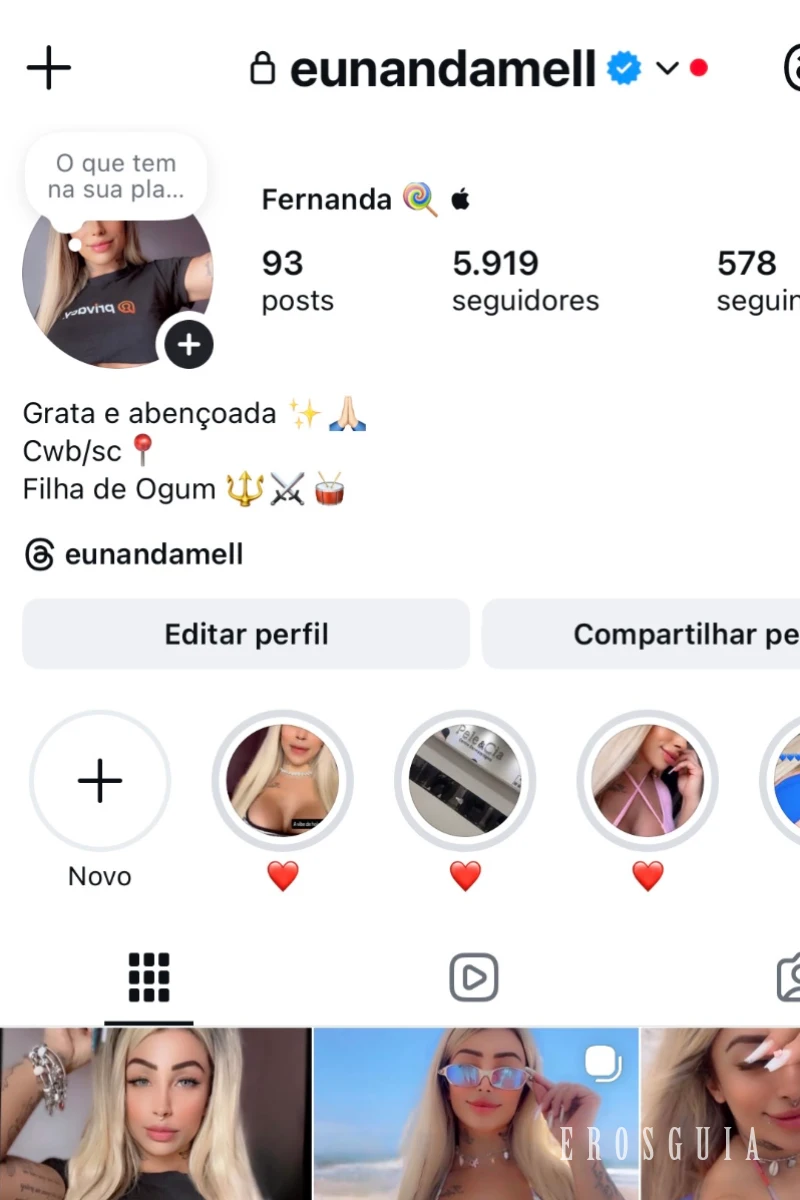Tap the 'O que tem na sua pla...' note bubble
This screenshot has width=800, height=1200.
pyautogui.click(x=115, y=174)
